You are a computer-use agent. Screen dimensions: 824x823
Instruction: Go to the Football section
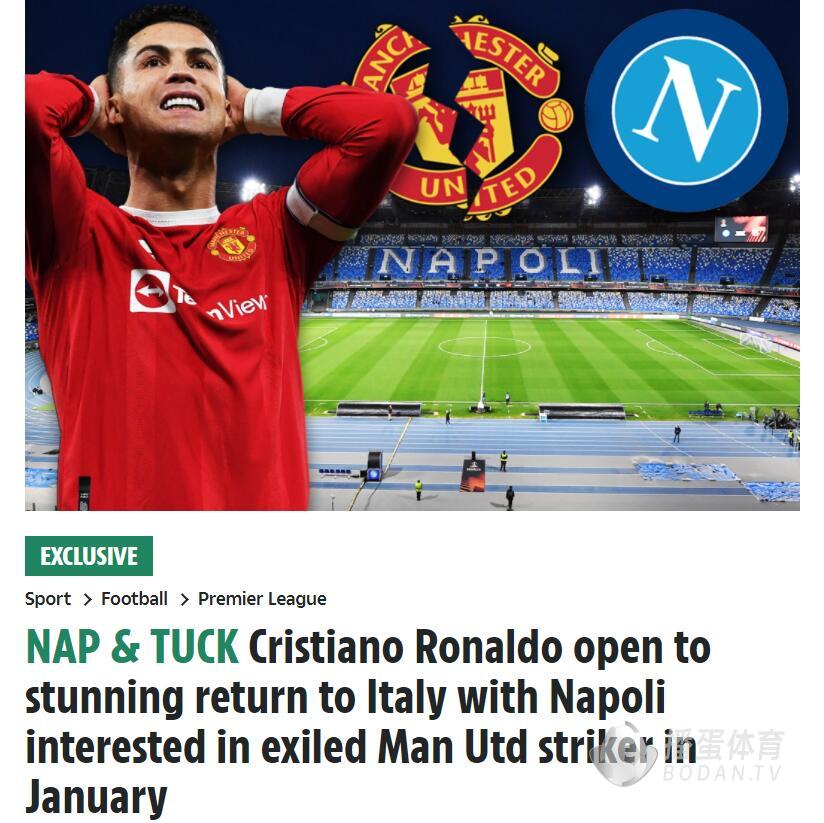tap(134, 599)
